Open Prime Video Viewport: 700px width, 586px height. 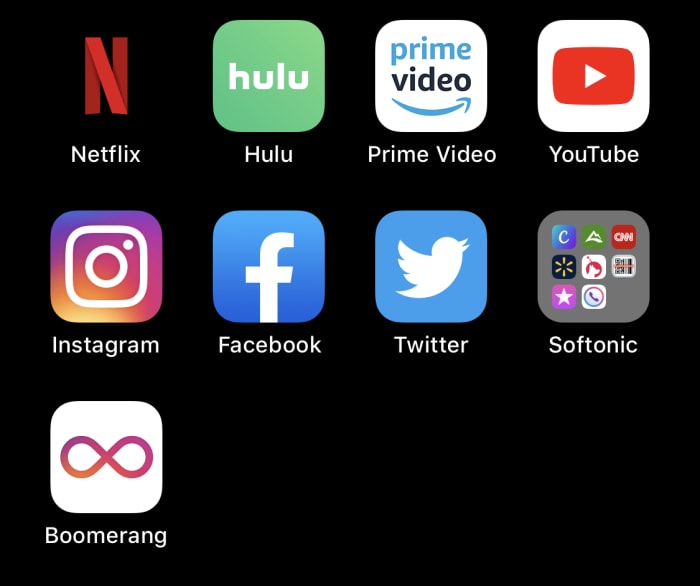tap(431, 76)
